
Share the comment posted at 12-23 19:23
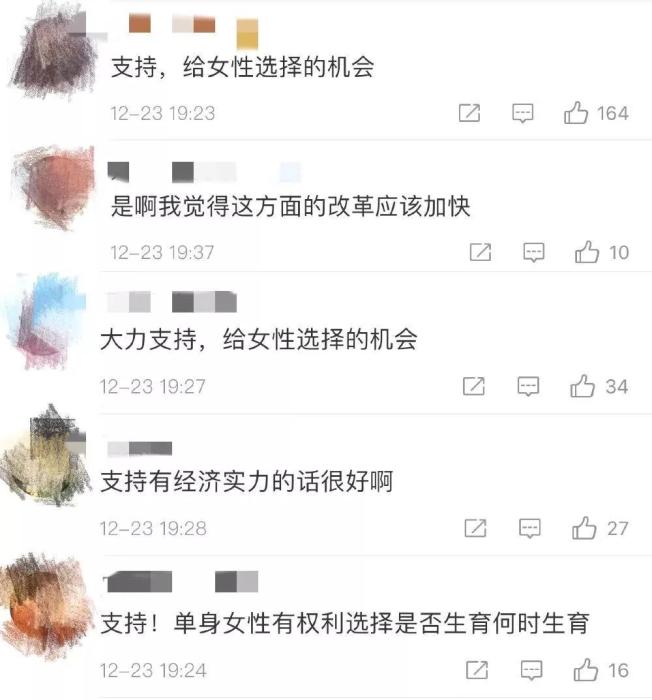tap(469, 113)
